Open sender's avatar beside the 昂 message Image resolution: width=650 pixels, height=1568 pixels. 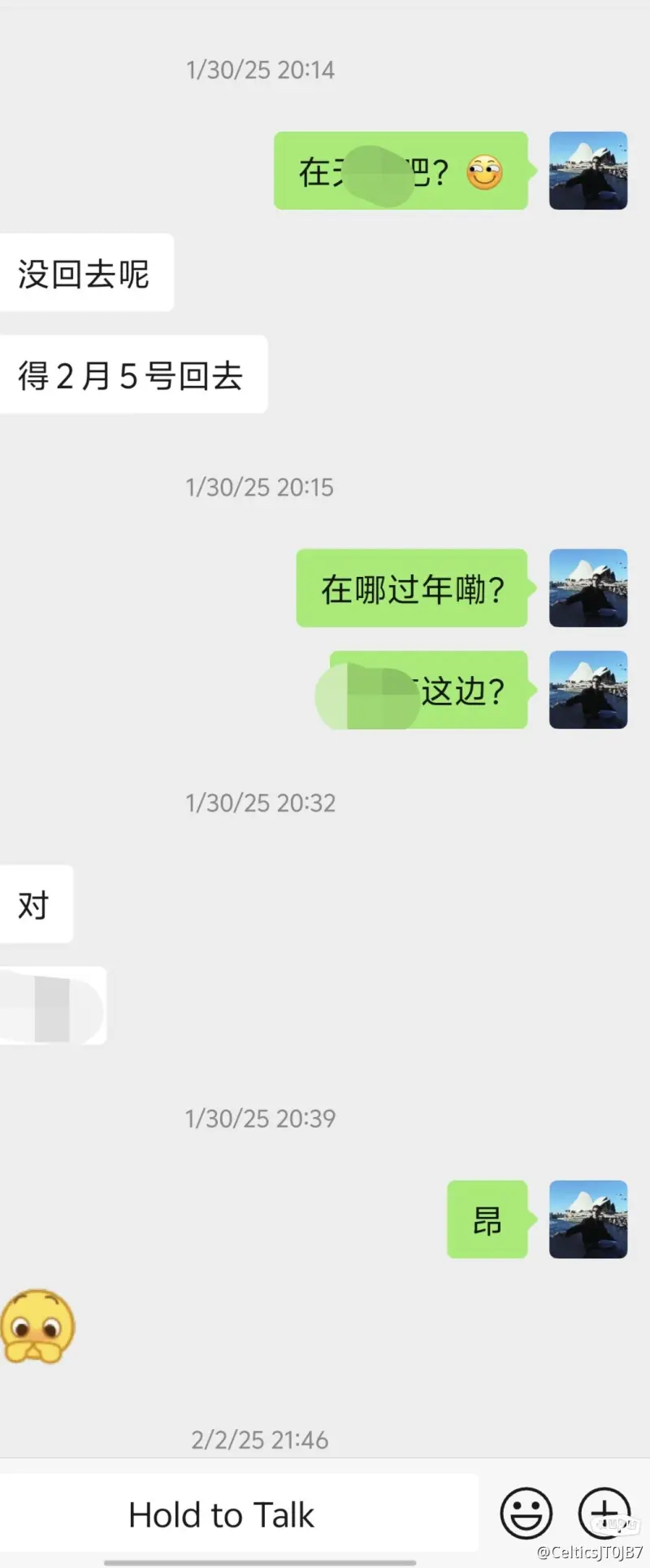click(x=587, y=1219)
